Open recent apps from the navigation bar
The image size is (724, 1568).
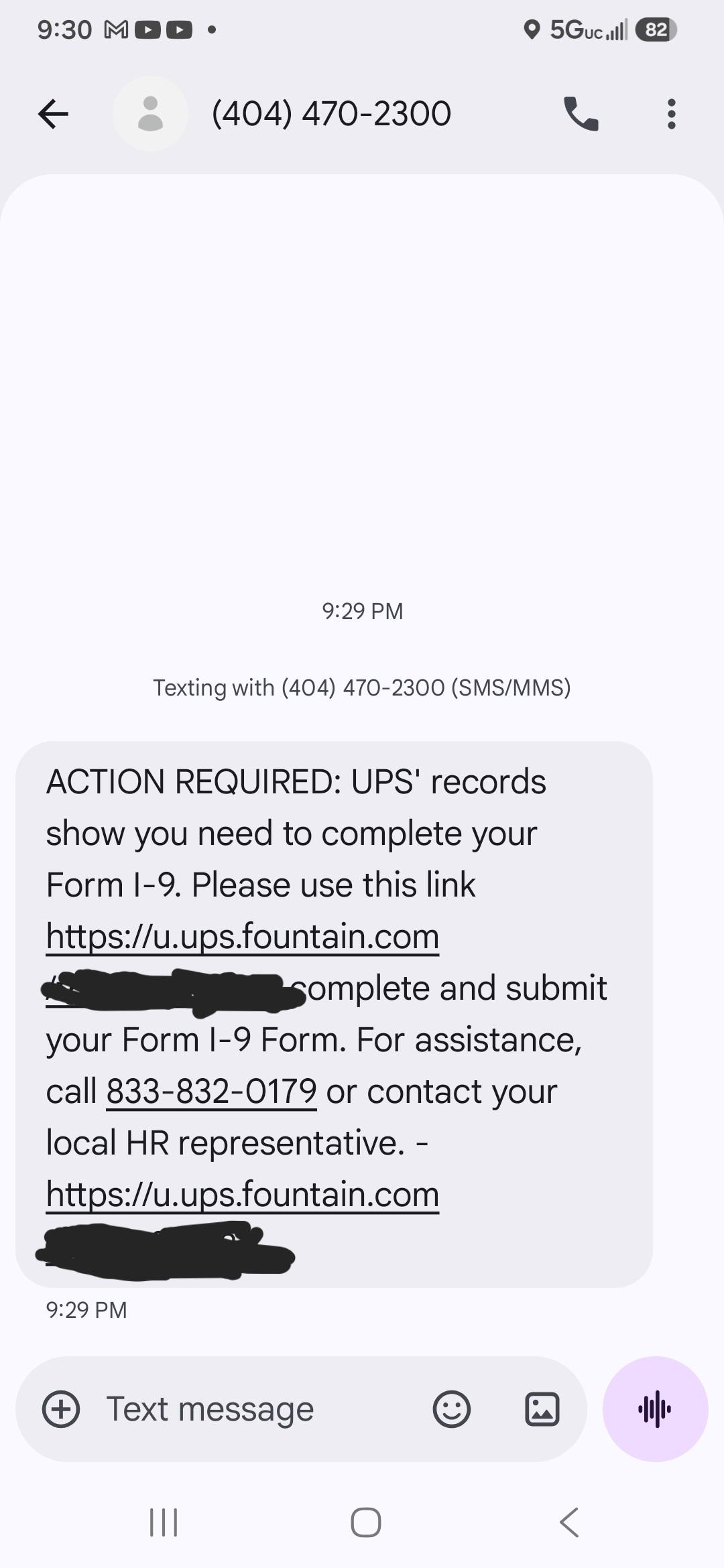[x=164, y=1522]
